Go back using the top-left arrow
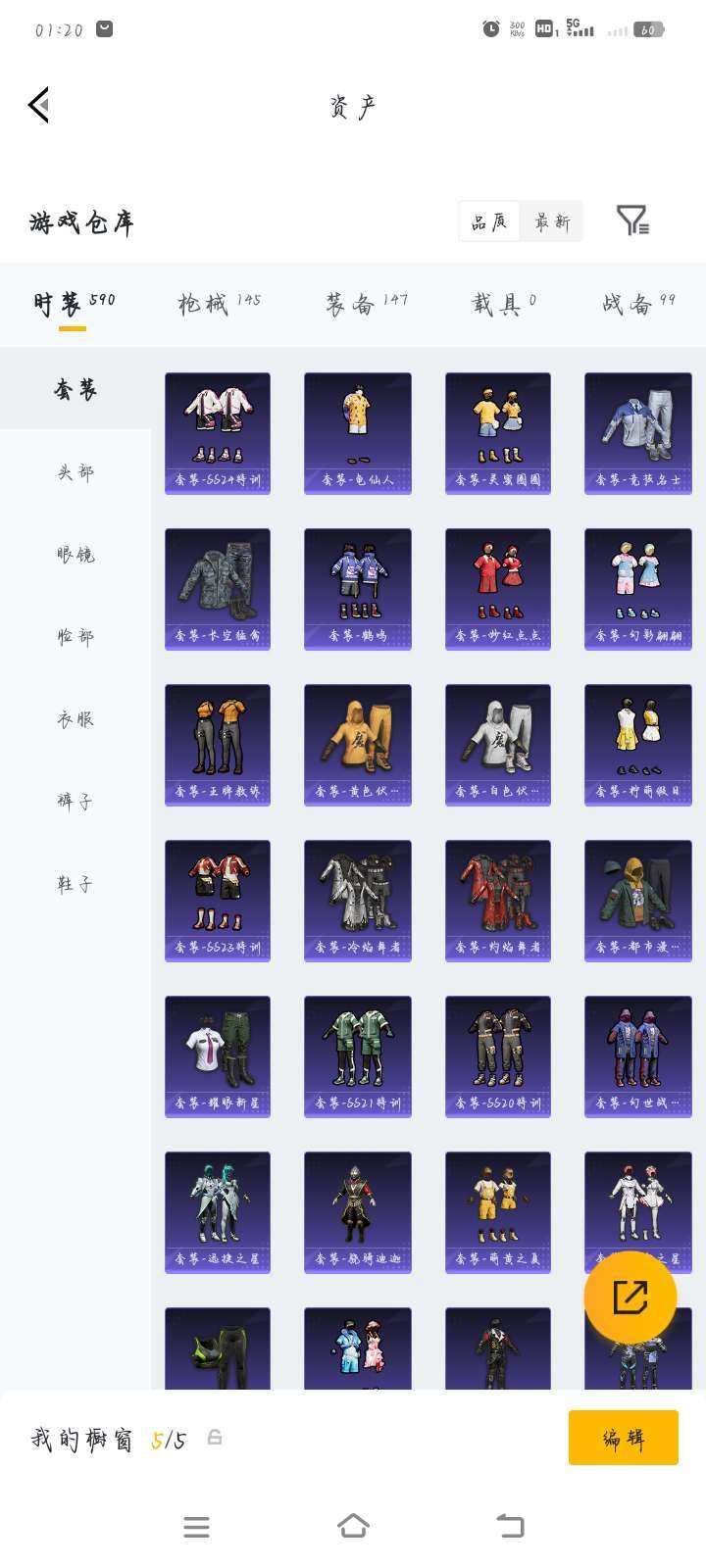This screenshot has width=706, height=1568. coord(39,105)
